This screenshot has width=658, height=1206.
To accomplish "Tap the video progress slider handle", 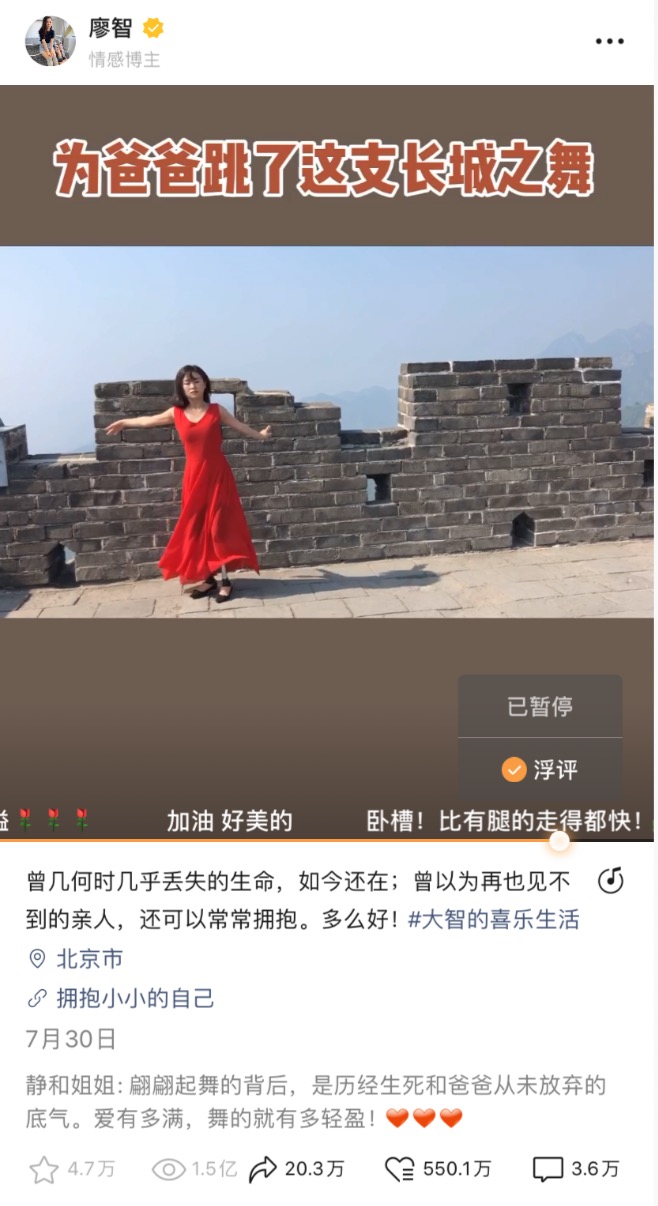I will point(560,841).
